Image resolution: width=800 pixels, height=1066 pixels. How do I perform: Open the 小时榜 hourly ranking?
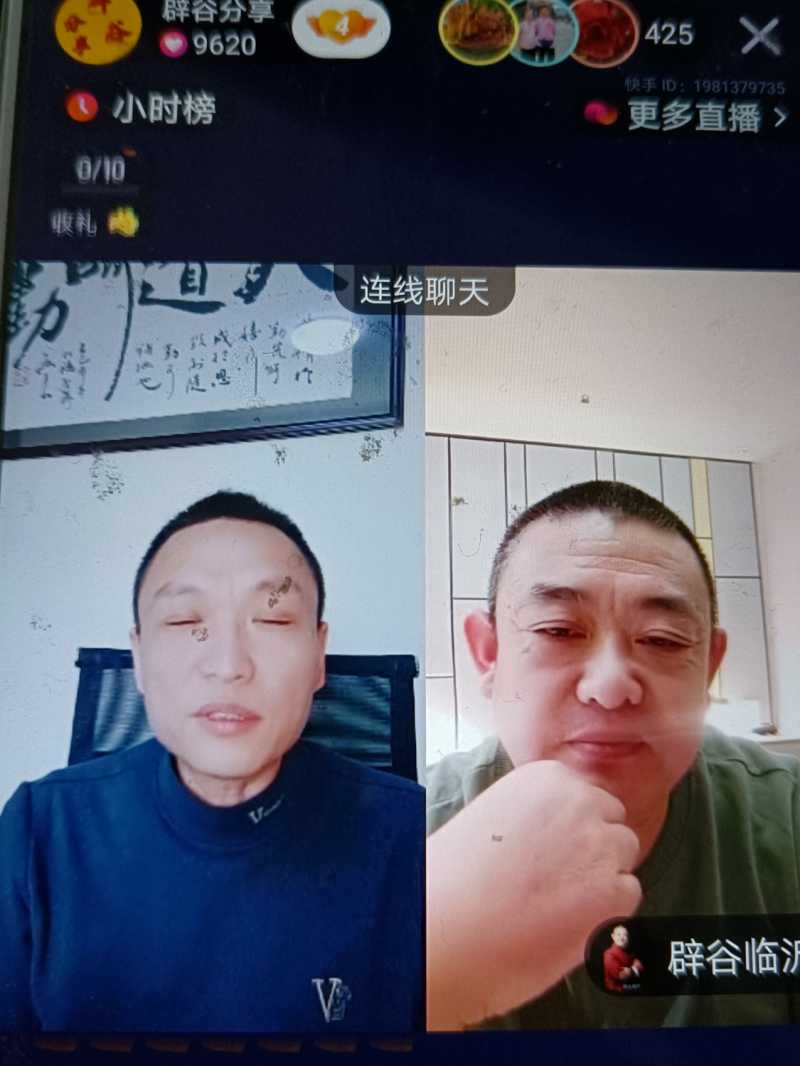click(x=143, y=108)
